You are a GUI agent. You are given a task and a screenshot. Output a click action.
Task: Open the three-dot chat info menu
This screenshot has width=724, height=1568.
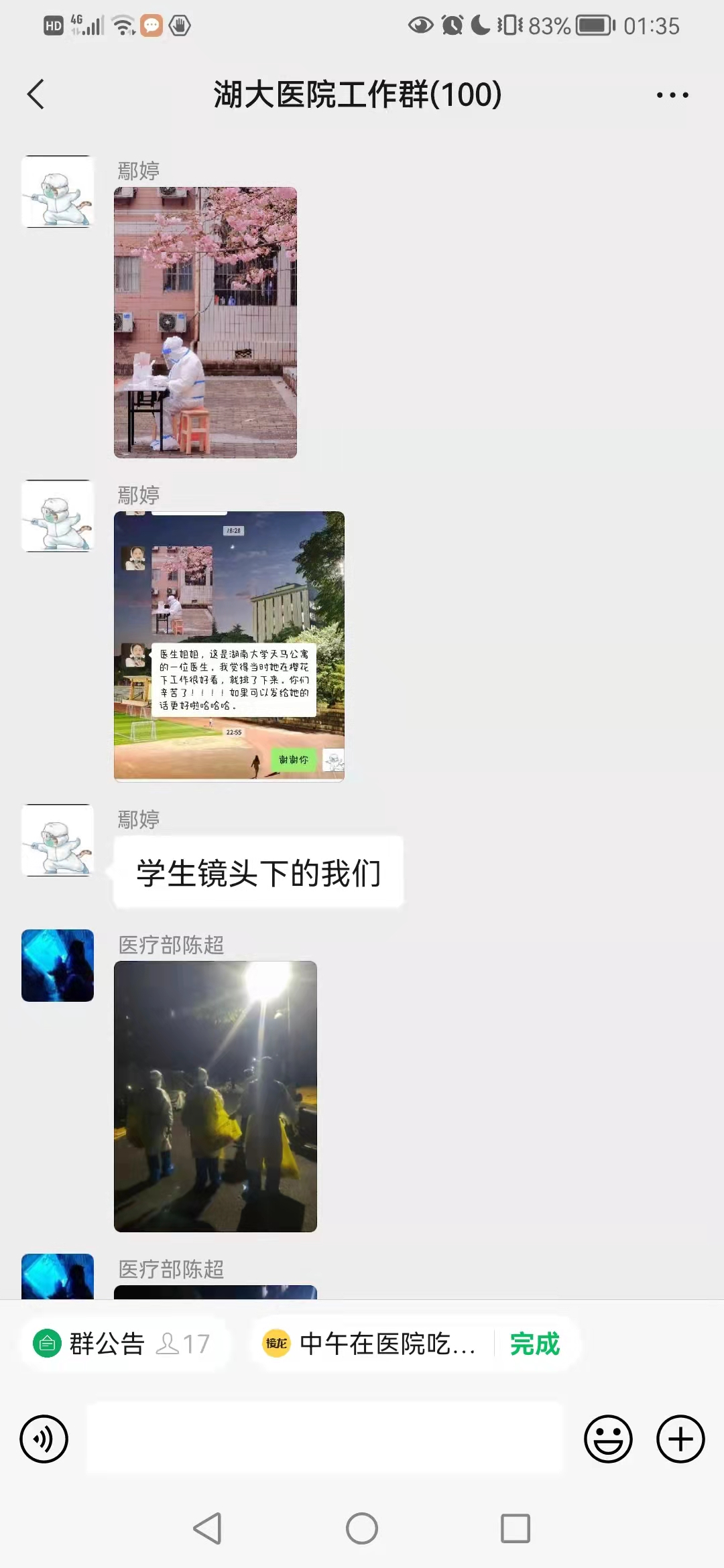(672, 95)
